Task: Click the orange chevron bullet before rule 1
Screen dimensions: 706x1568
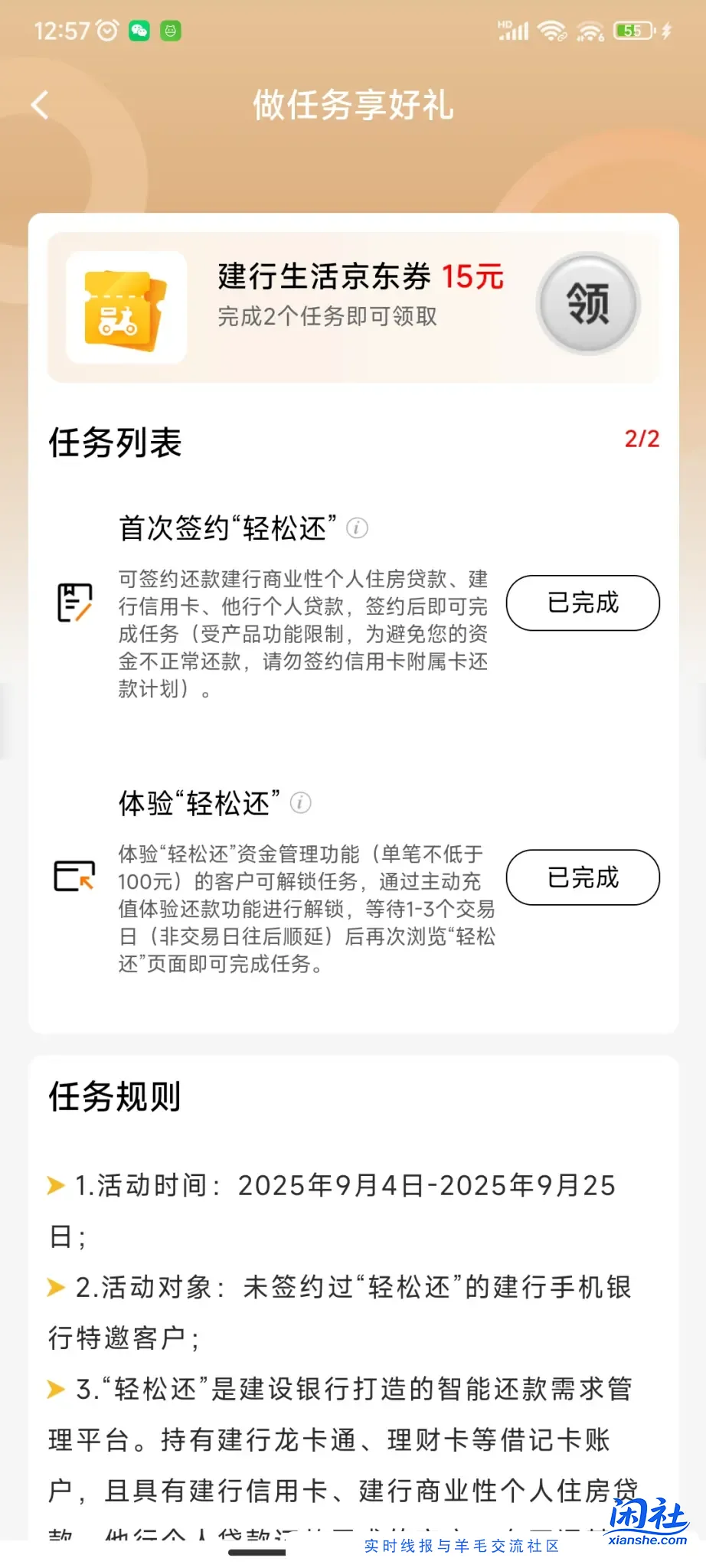Action: click(57, 1186)
